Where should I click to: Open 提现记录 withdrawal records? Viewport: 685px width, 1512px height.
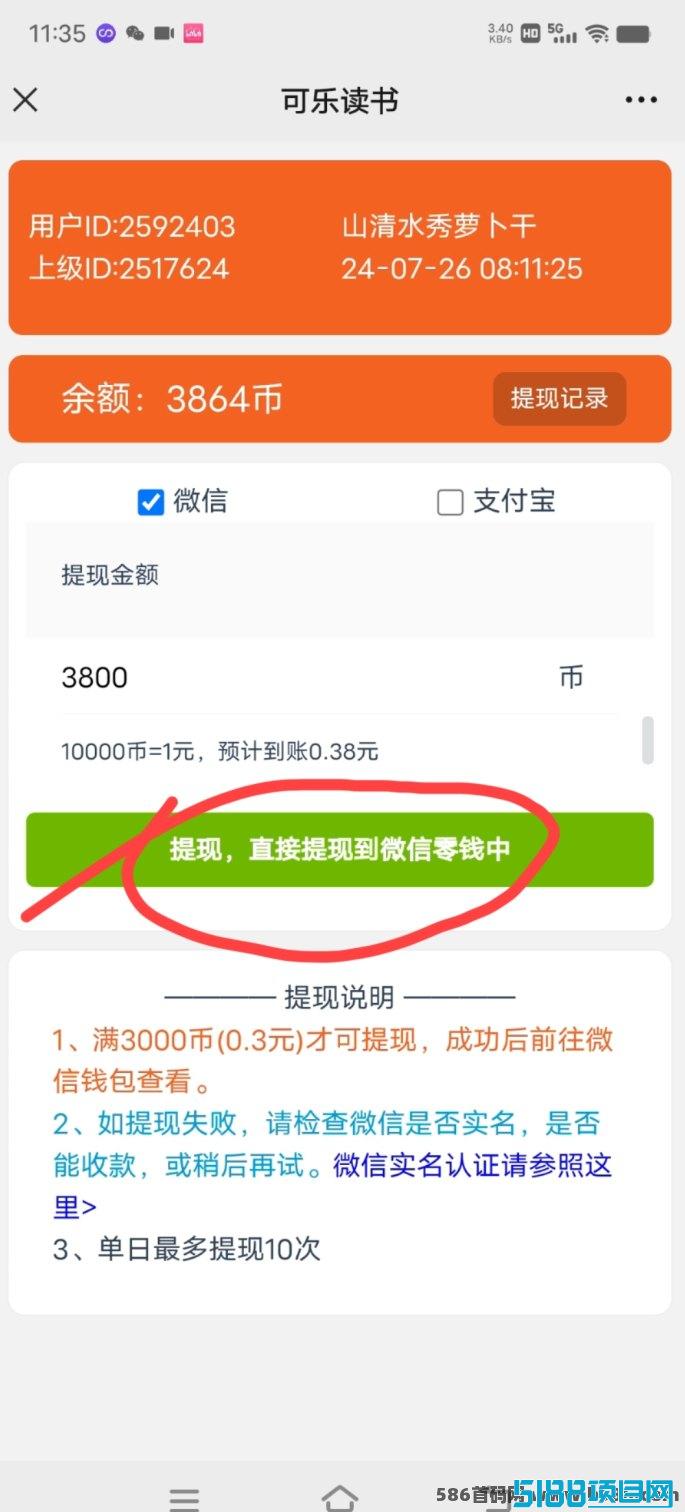[x=559, y=399]
